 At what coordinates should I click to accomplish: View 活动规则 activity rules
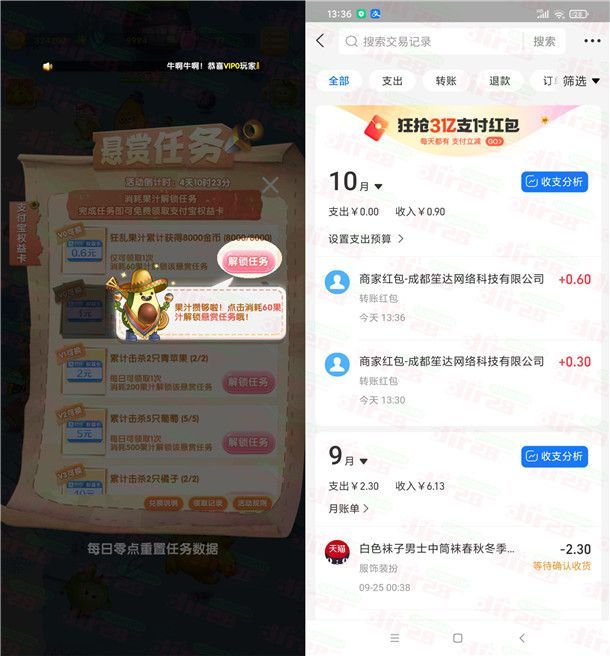[x=252, y=503]
